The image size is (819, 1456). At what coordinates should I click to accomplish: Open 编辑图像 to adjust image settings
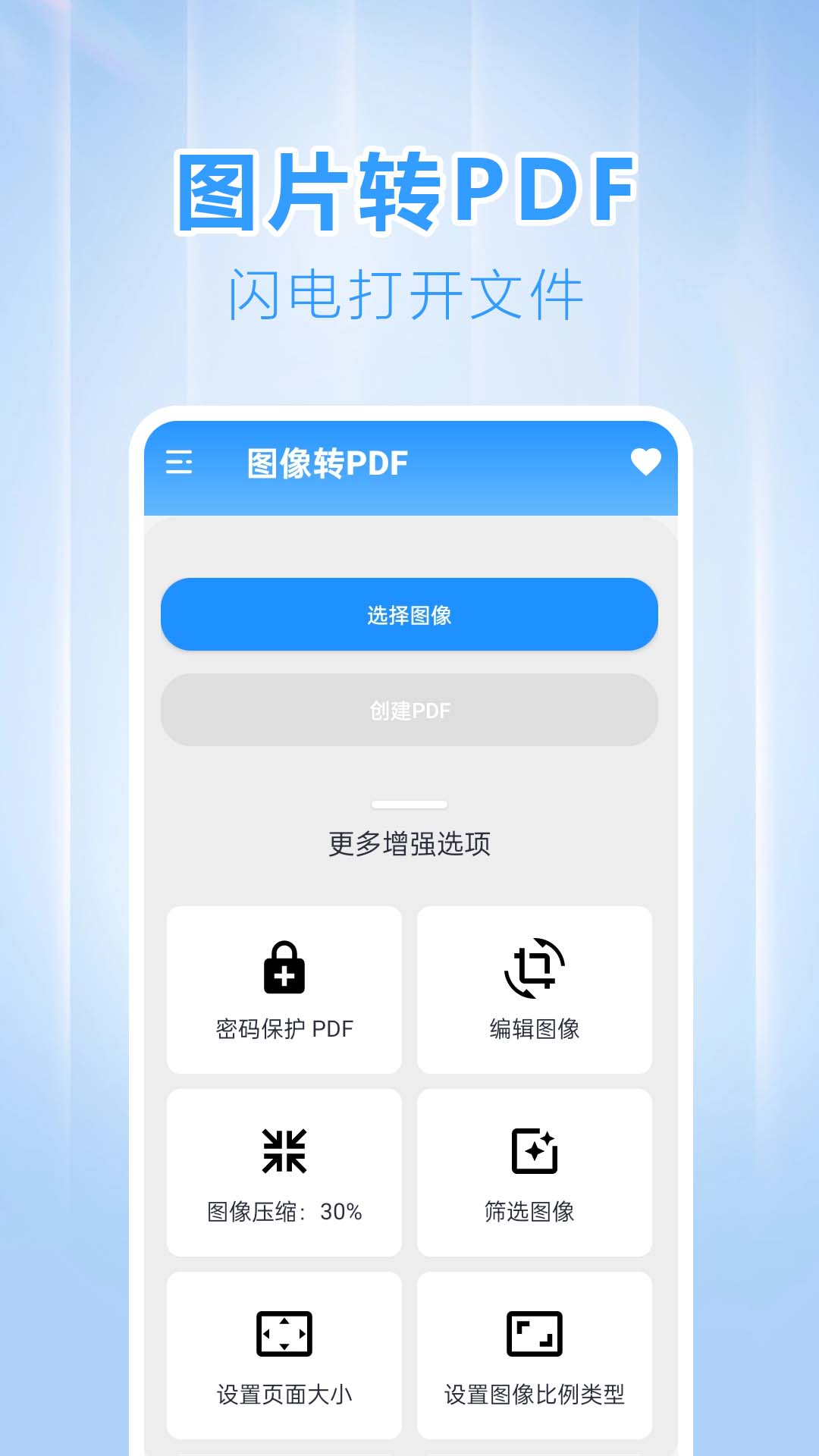tap(535, 988)
